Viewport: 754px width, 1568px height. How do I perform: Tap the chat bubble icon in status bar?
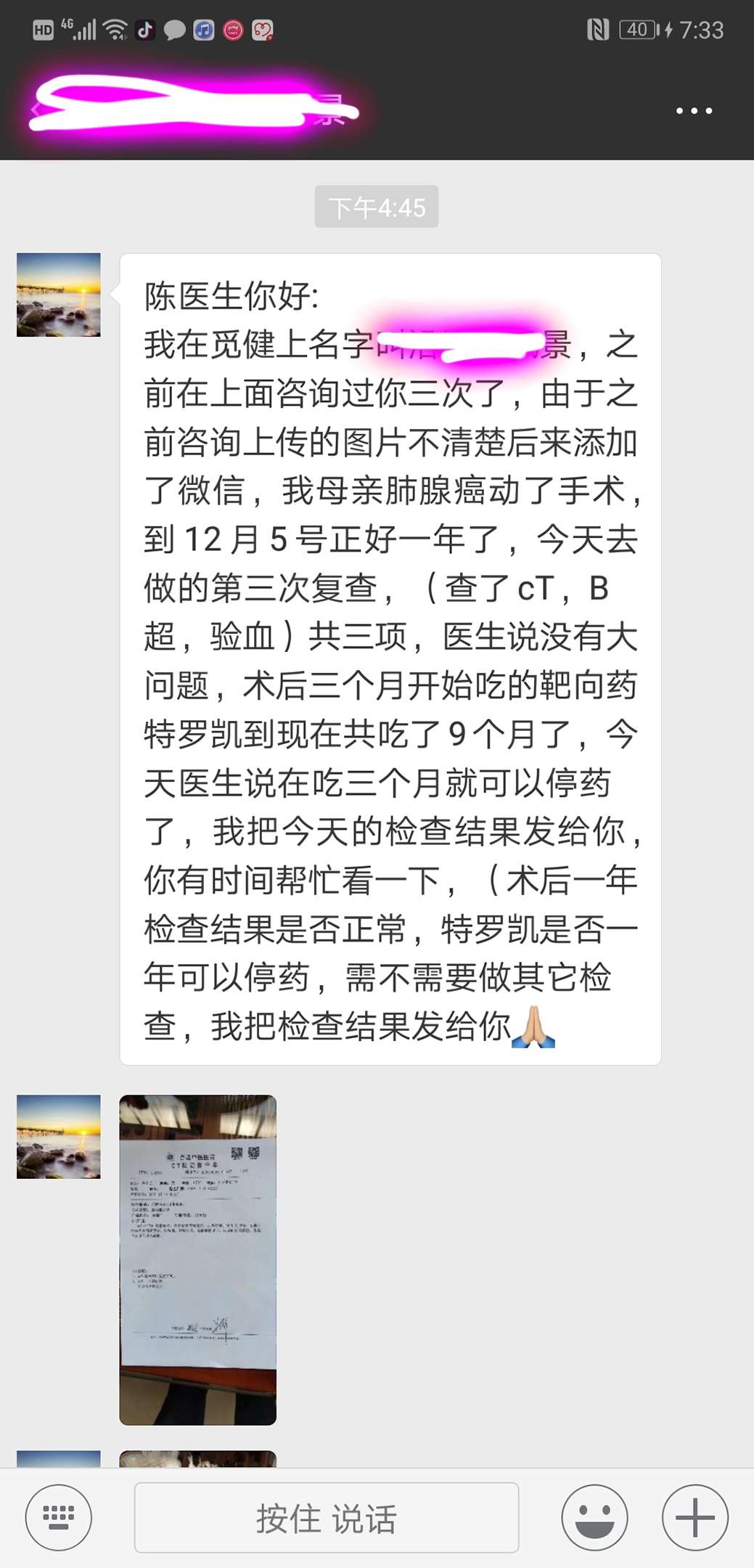(174, 30)
